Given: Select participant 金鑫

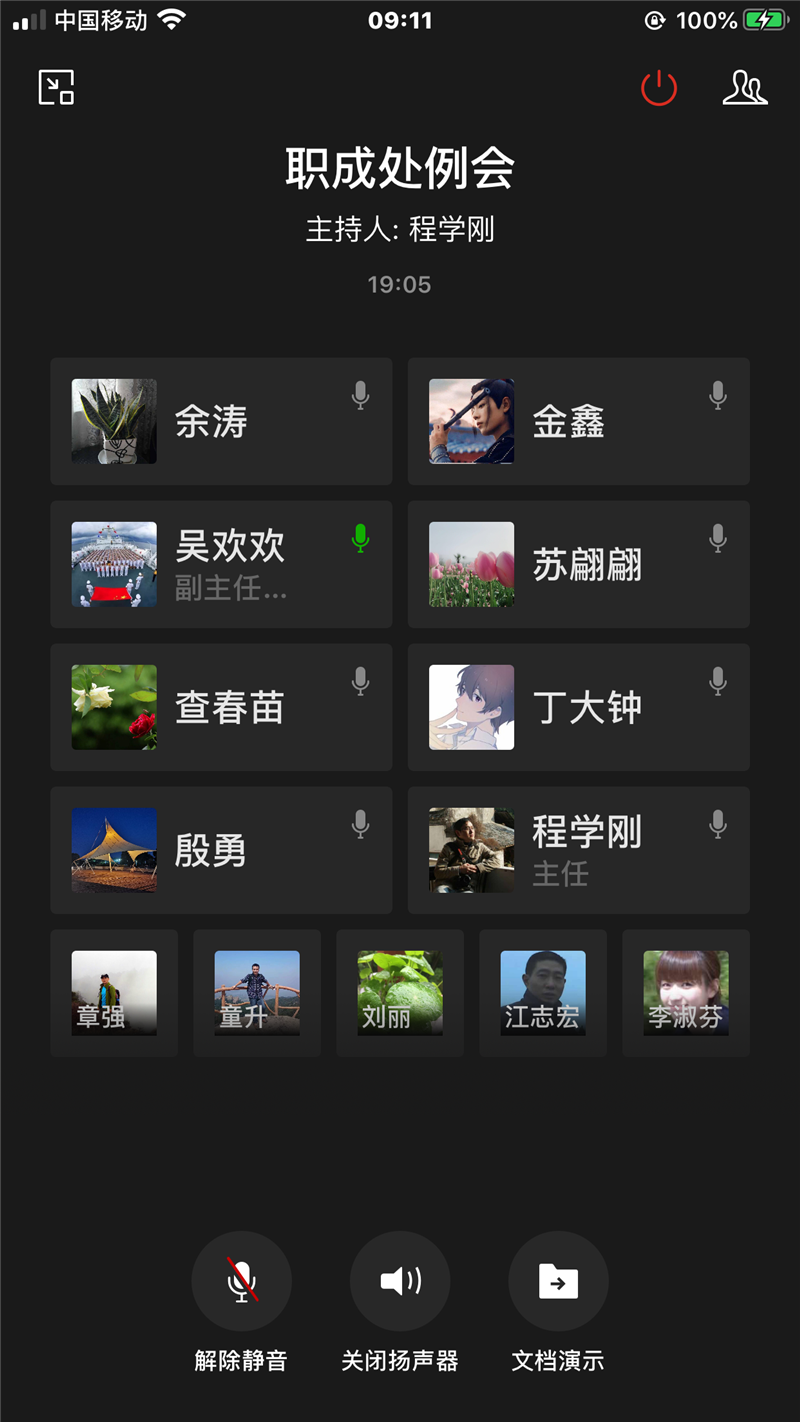Looking at the screenshot, I should (x=578, y=421).
